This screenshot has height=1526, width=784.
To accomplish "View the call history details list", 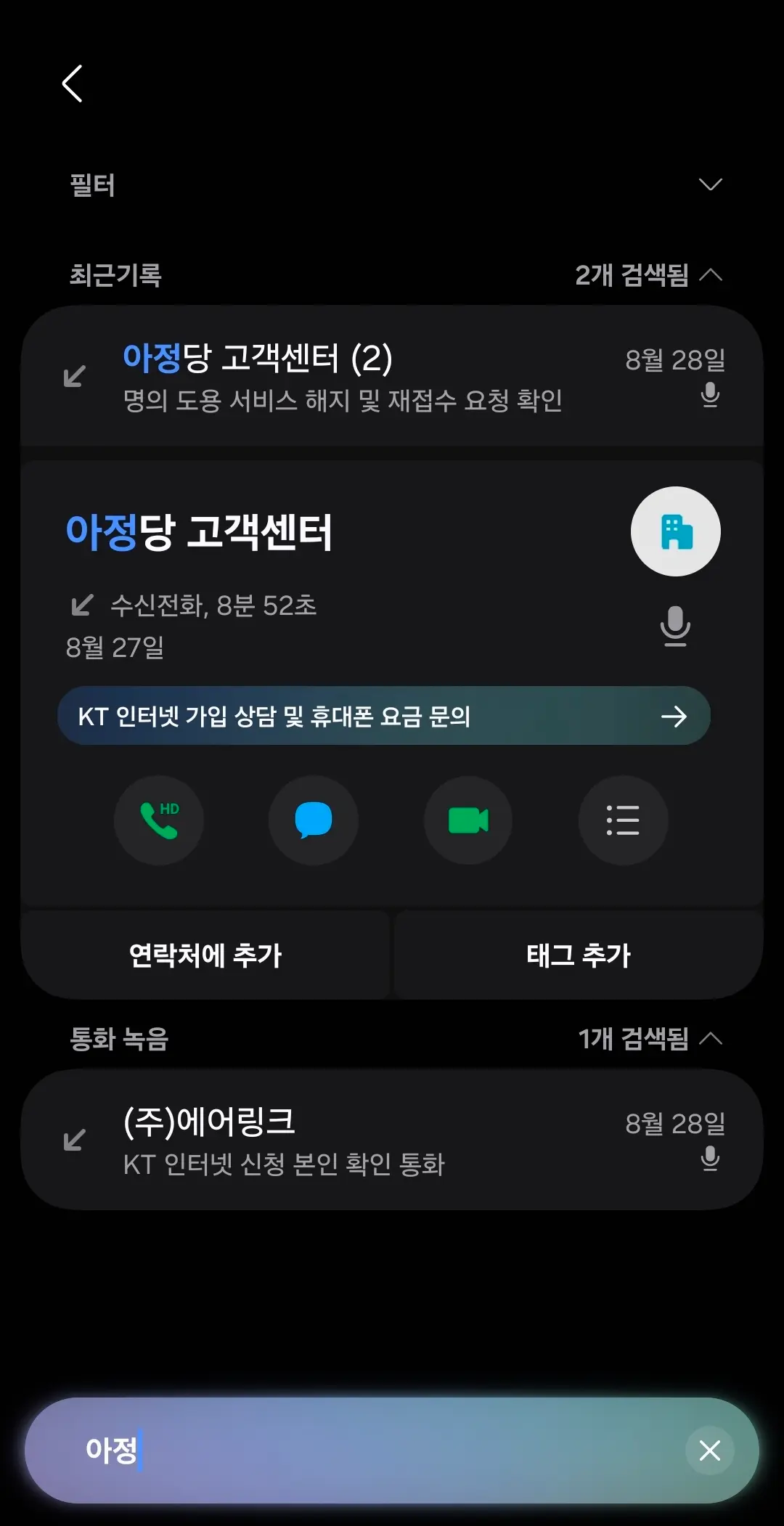I will 623,820.
